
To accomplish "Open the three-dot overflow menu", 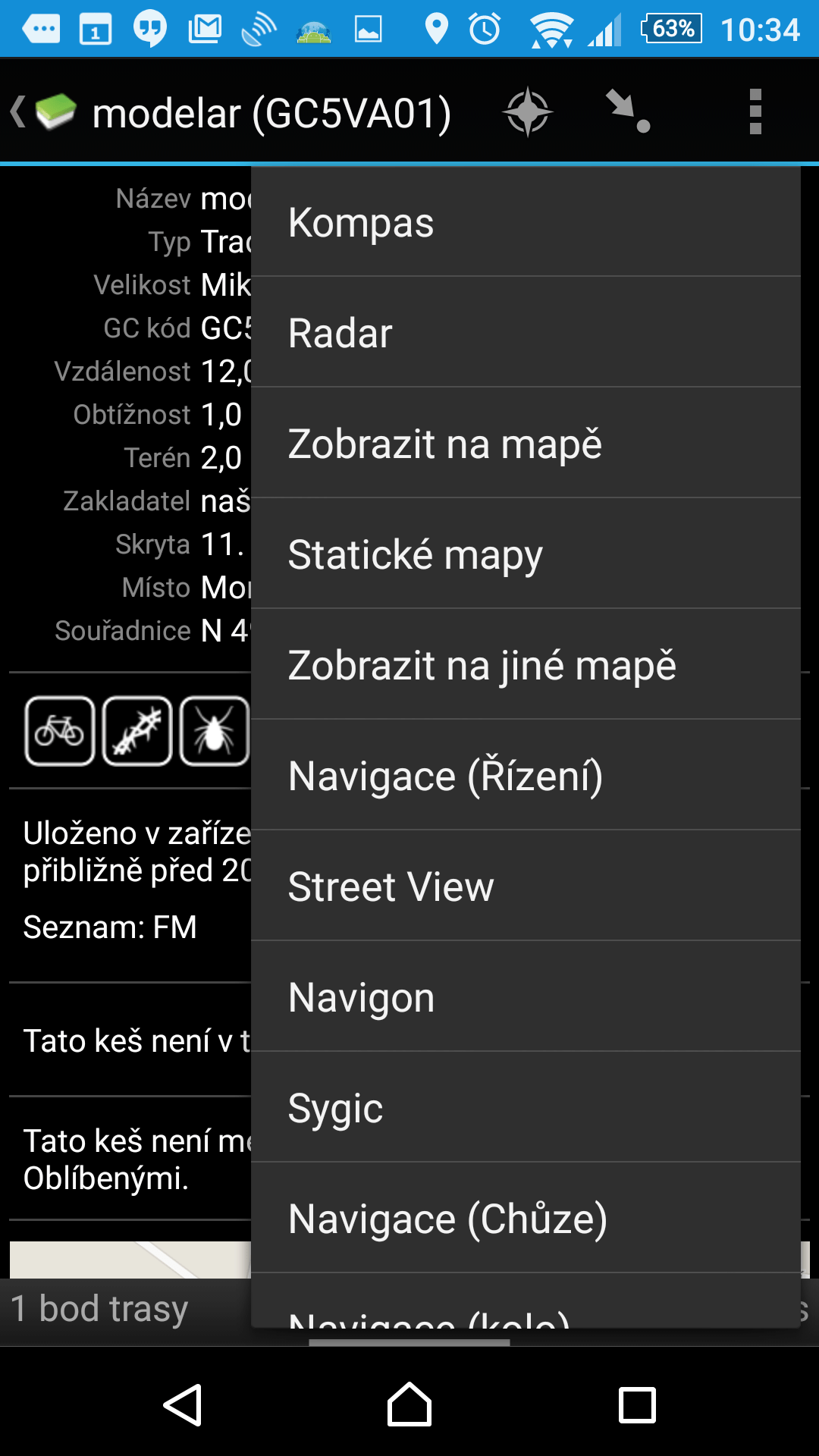I will tap(755, 111).
